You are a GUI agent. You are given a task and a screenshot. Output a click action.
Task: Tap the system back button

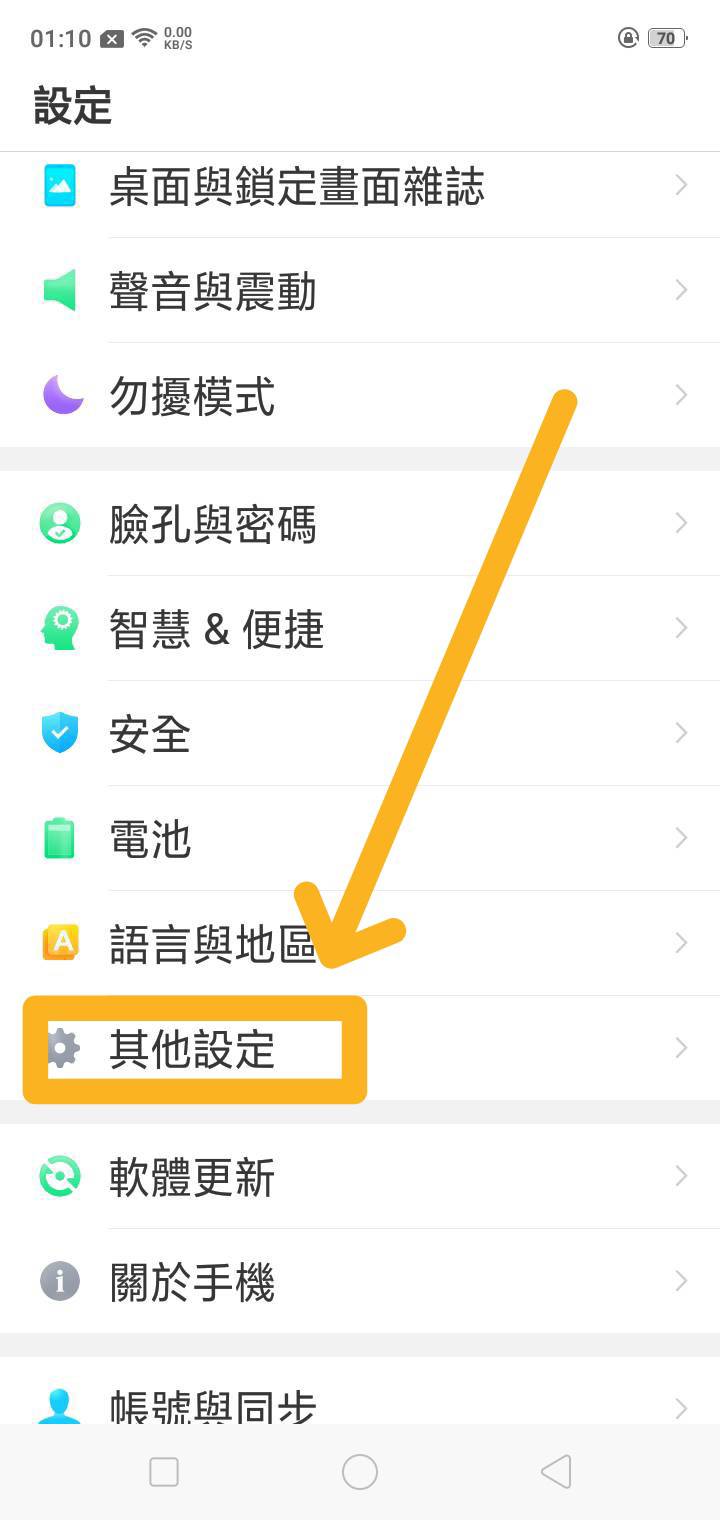tap(555, 1472)
